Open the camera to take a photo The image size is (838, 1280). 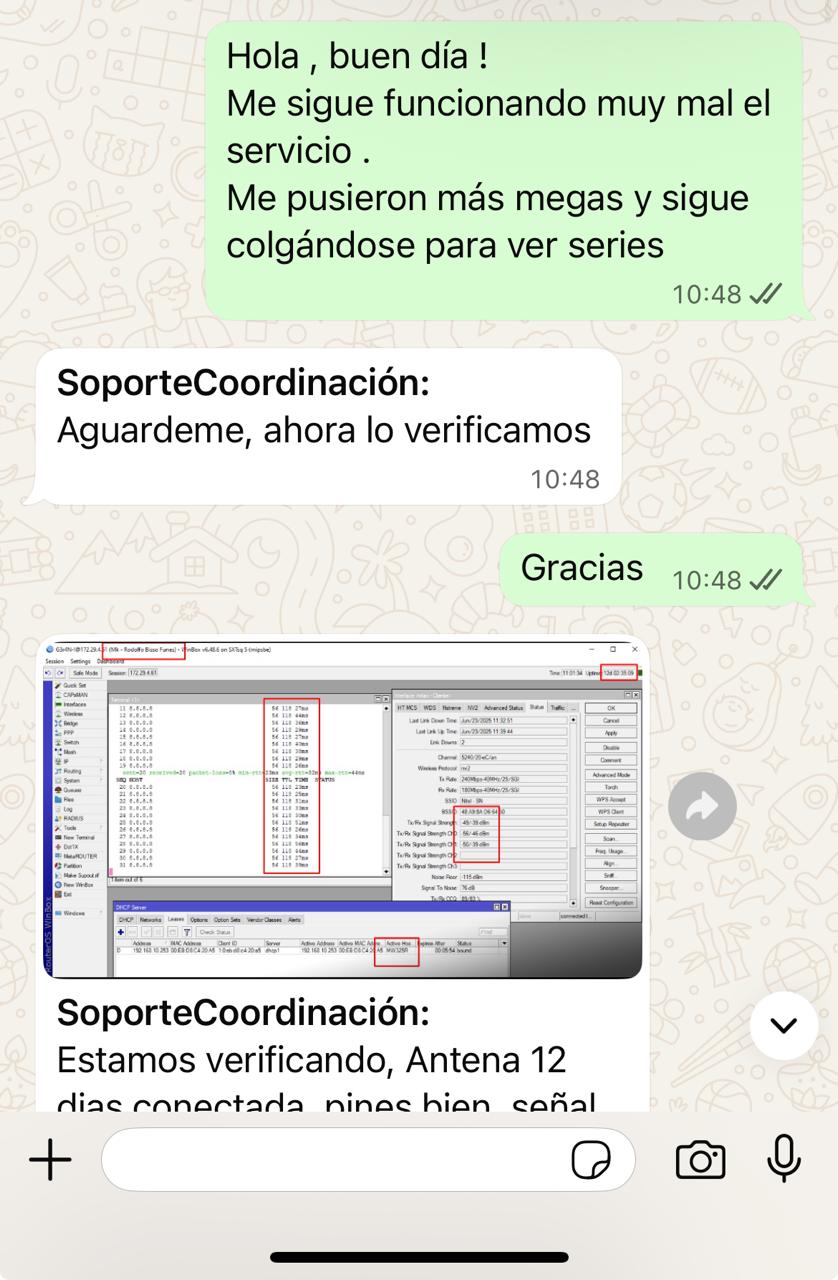[700, 1160]
